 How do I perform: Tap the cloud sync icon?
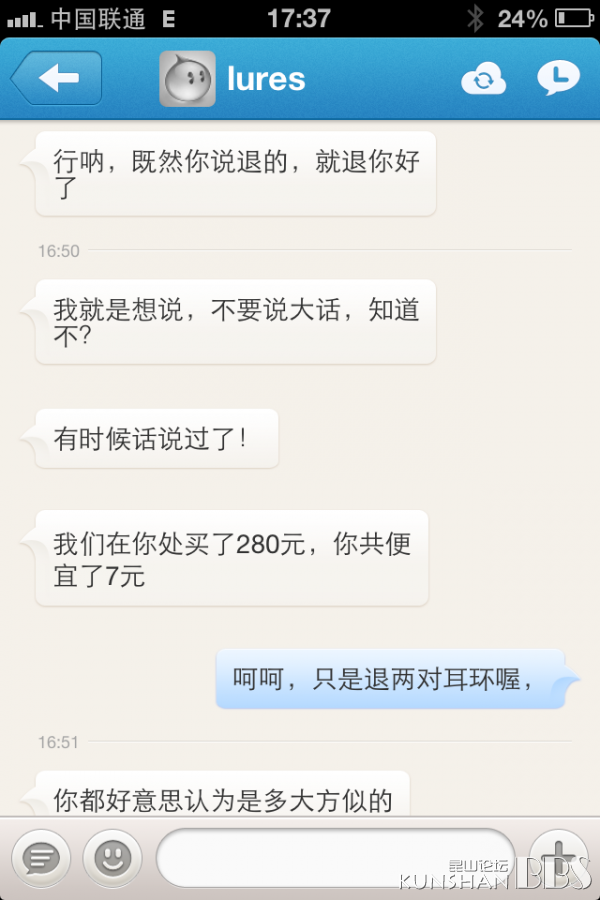pyautogui.click(x=483, y=79)
